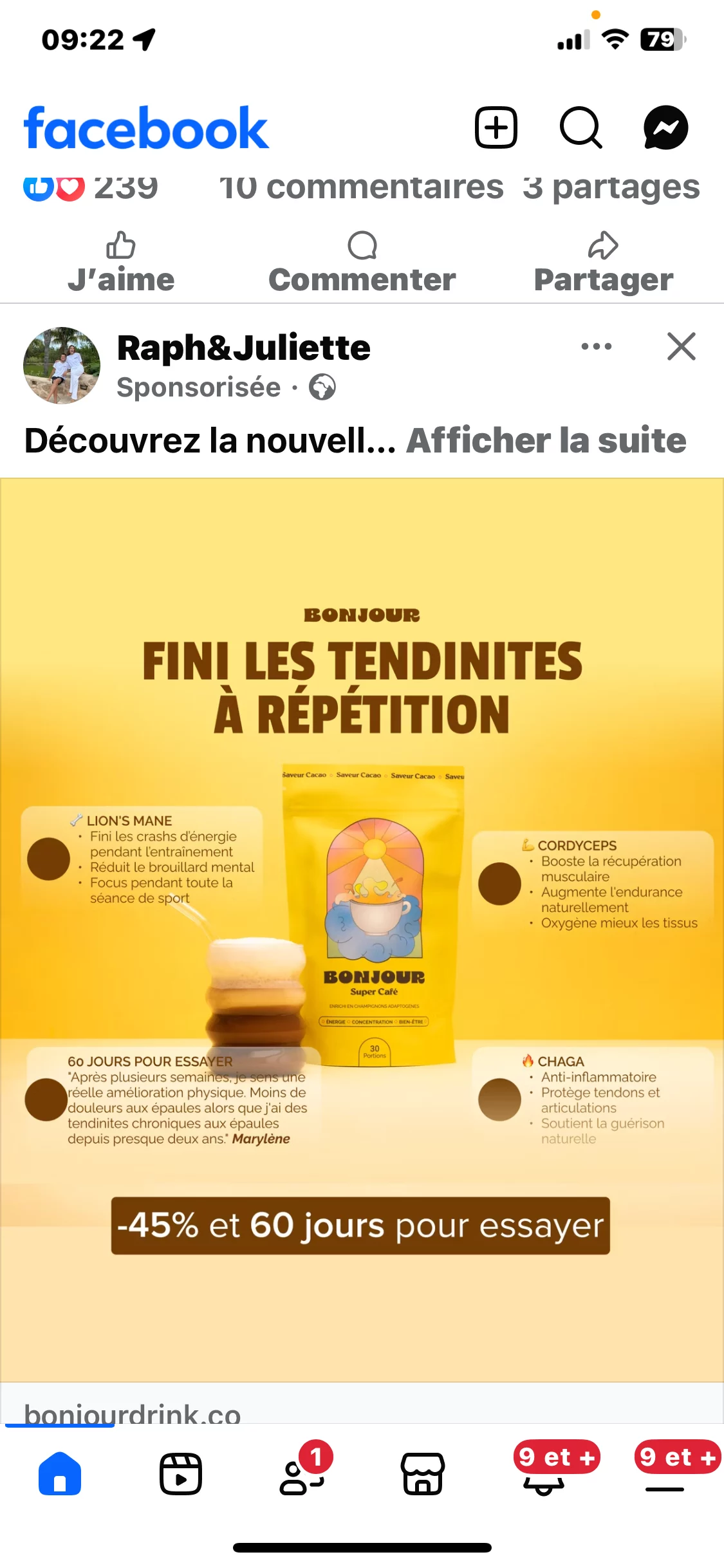Open Raph&Juliette page profile picture
The width and height of the screenshot is (724, 1568).
pos(62,366)
